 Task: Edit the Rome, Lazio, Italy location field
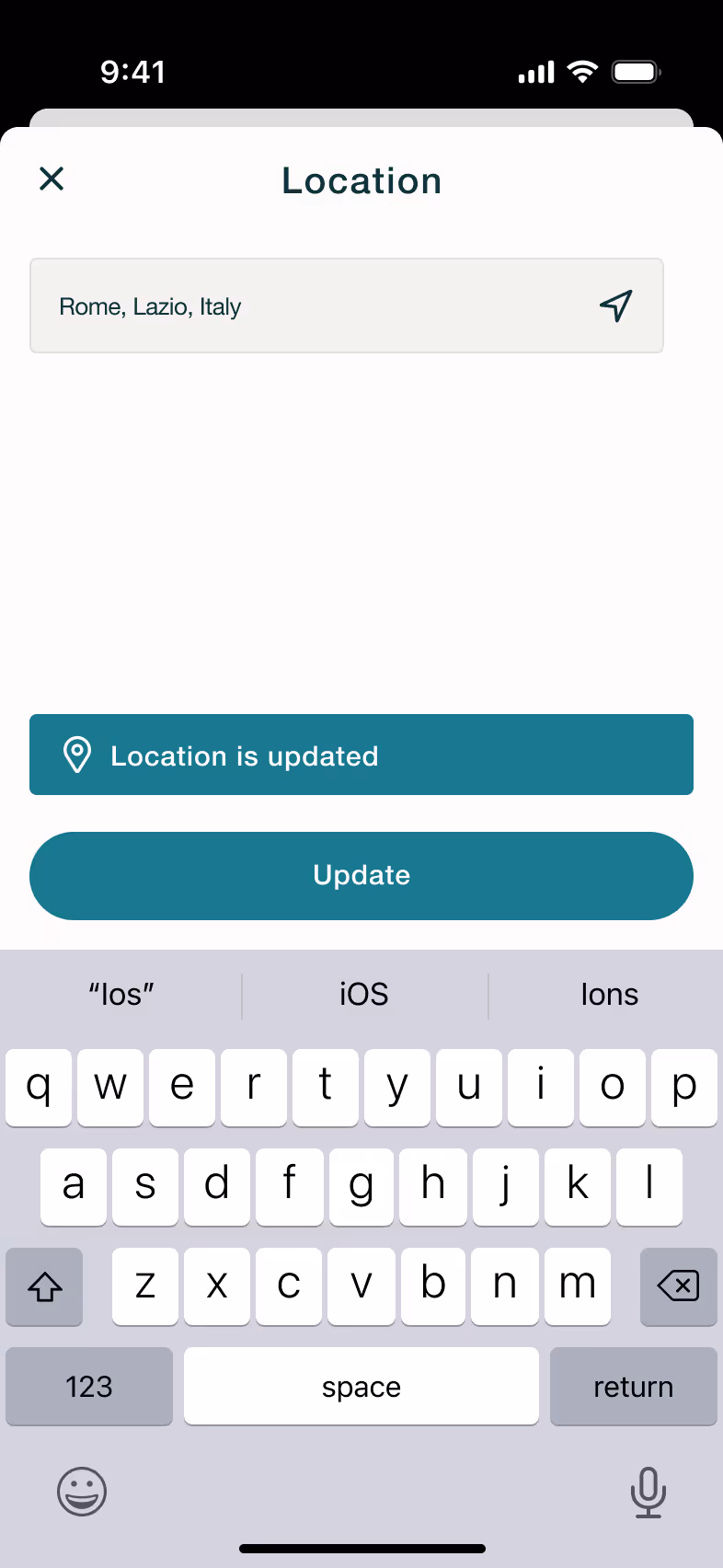coord(347,306)
